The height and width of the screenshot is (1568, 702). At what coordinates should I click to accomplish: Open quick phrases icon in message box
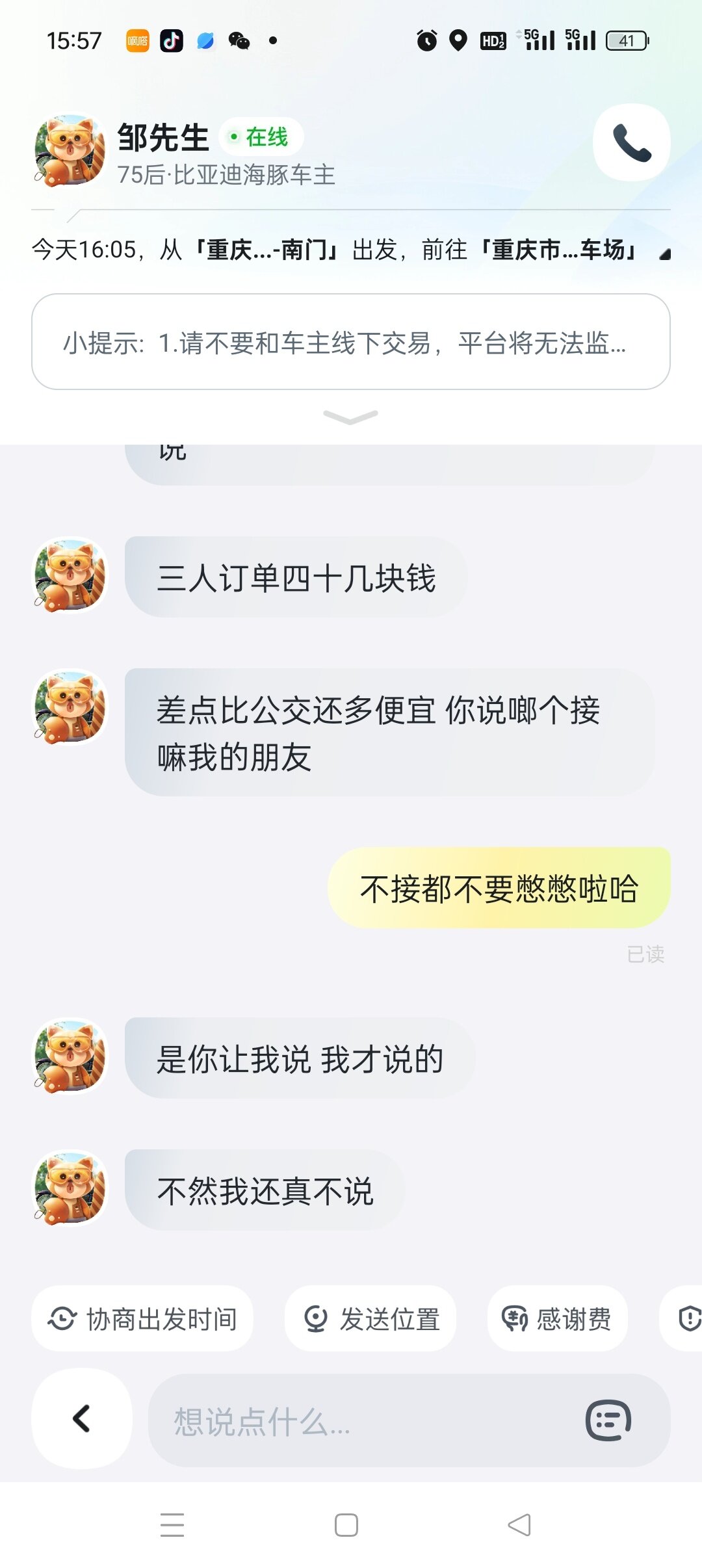tap(608, 1421)
